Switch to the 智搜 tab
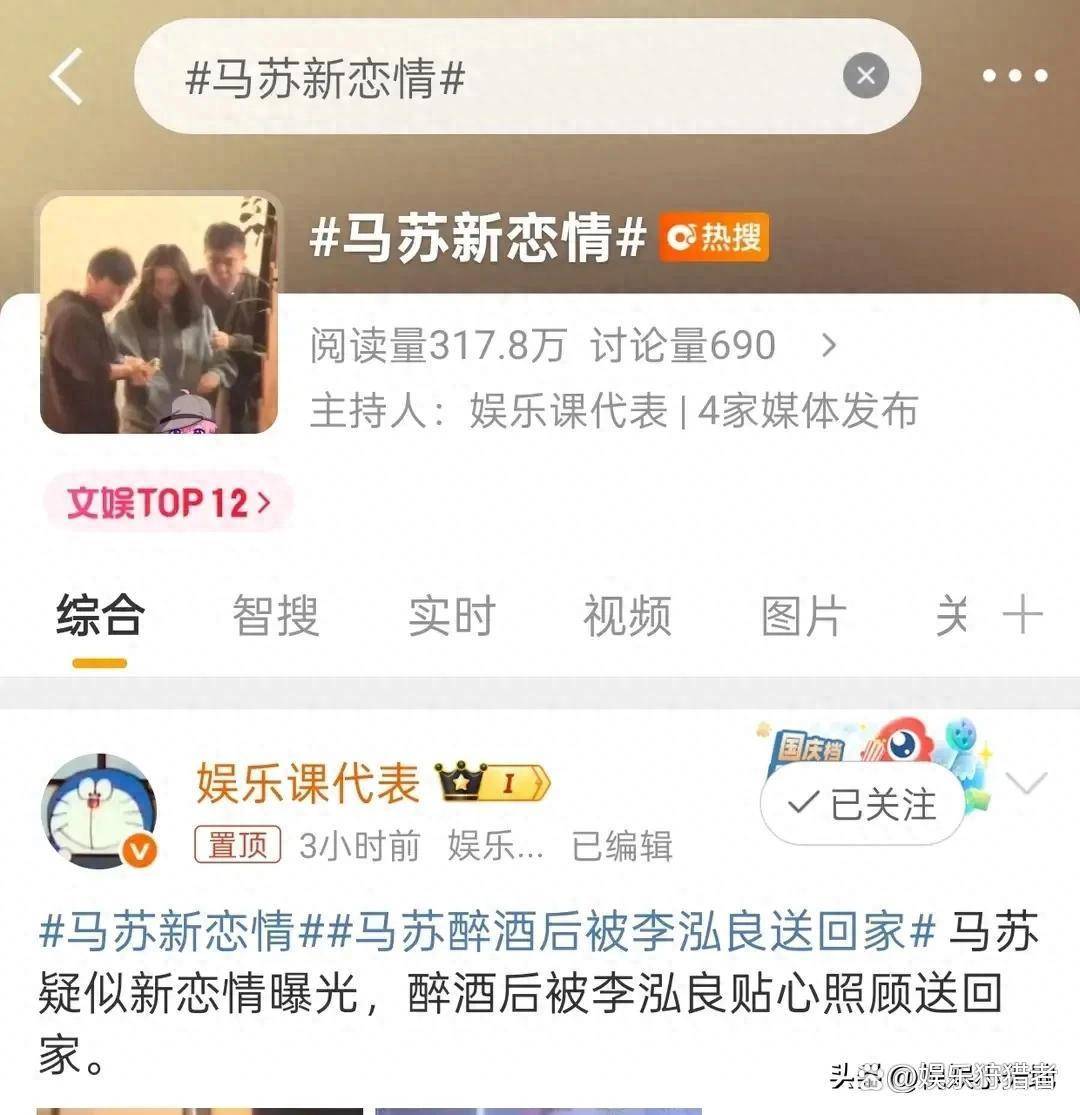Screen dimensions: 1080x1115 (x=276, y=615)
